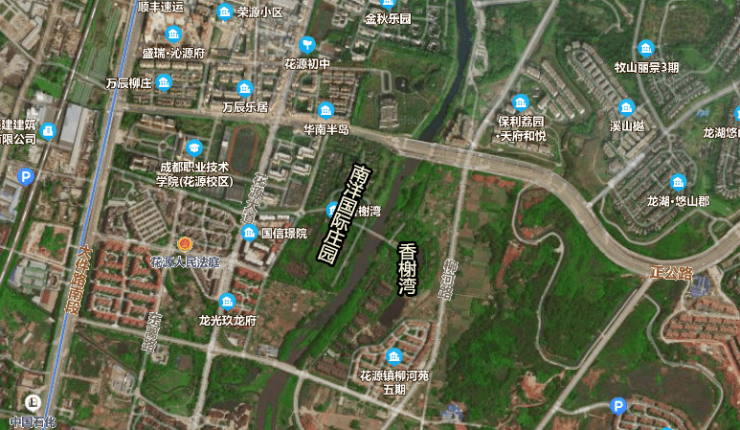Screen dimensions: 740x430
Task: View 成都职业技术学院(花源校区) marker details
Action: [194, 148]
